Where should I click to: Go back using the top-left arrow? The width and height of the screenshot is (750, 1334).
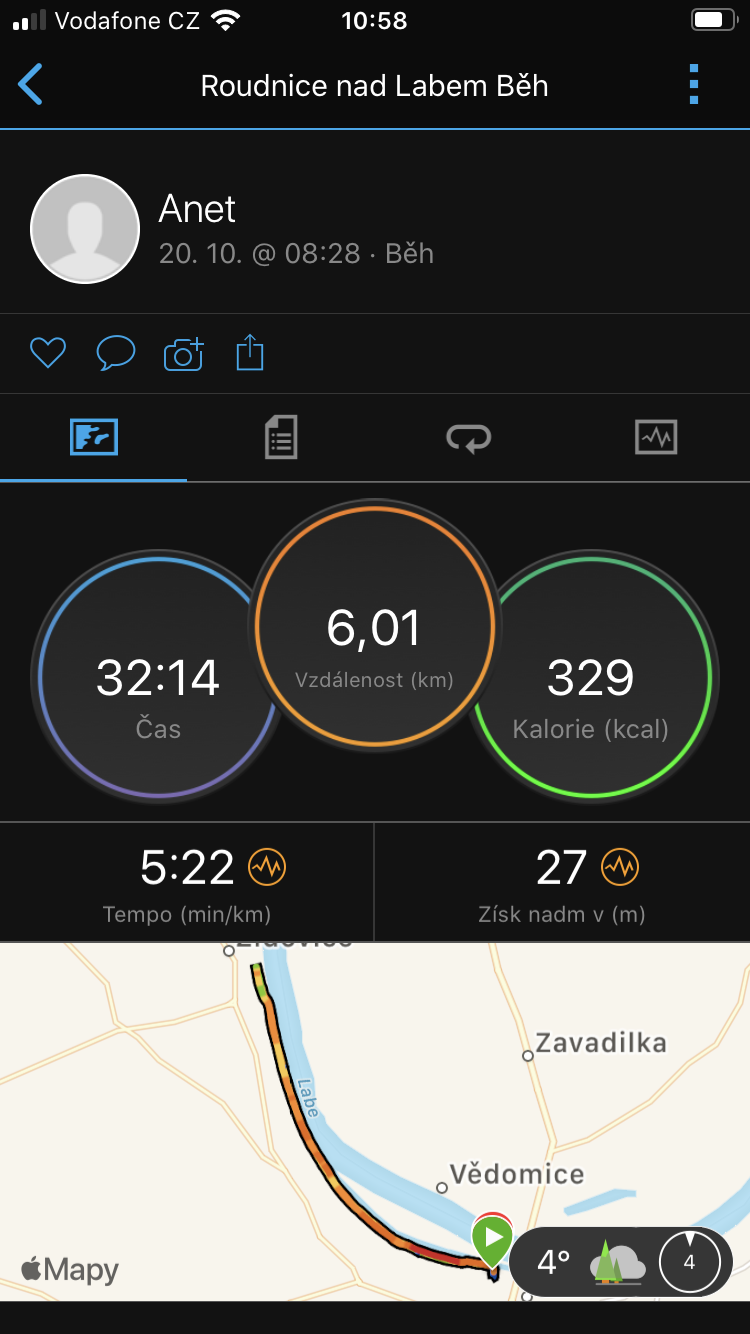click(x=31, y=85)
